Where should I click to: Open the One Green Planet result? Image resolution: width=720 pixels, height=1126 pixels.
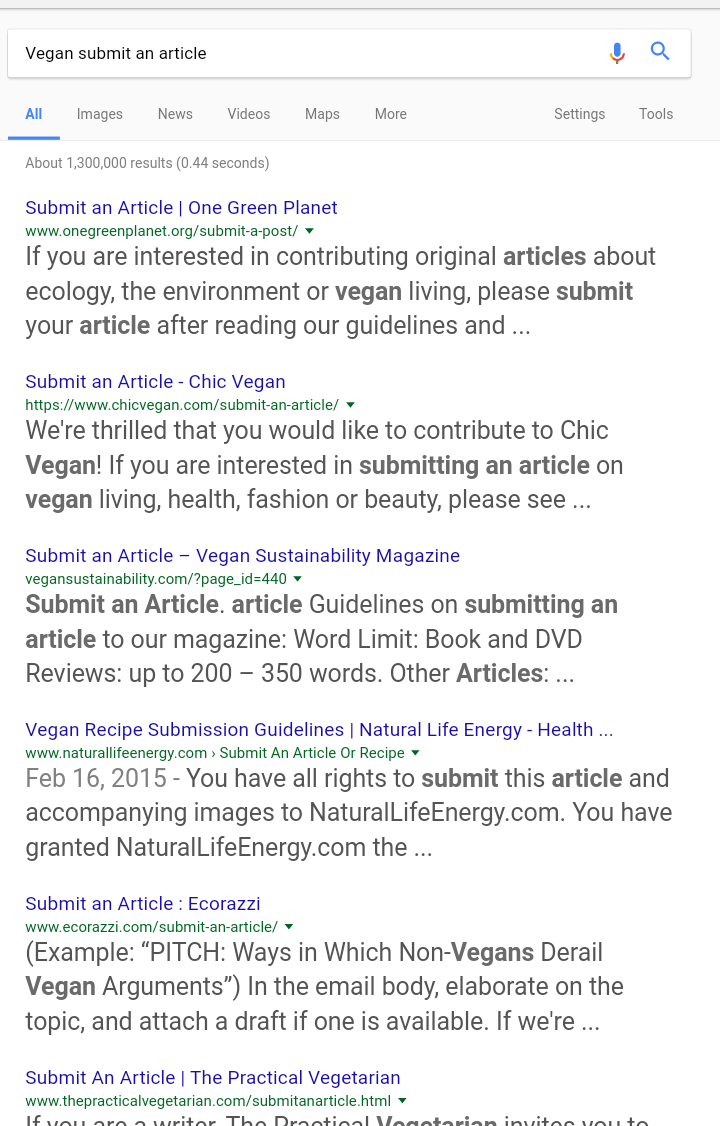tap(181, 208)
